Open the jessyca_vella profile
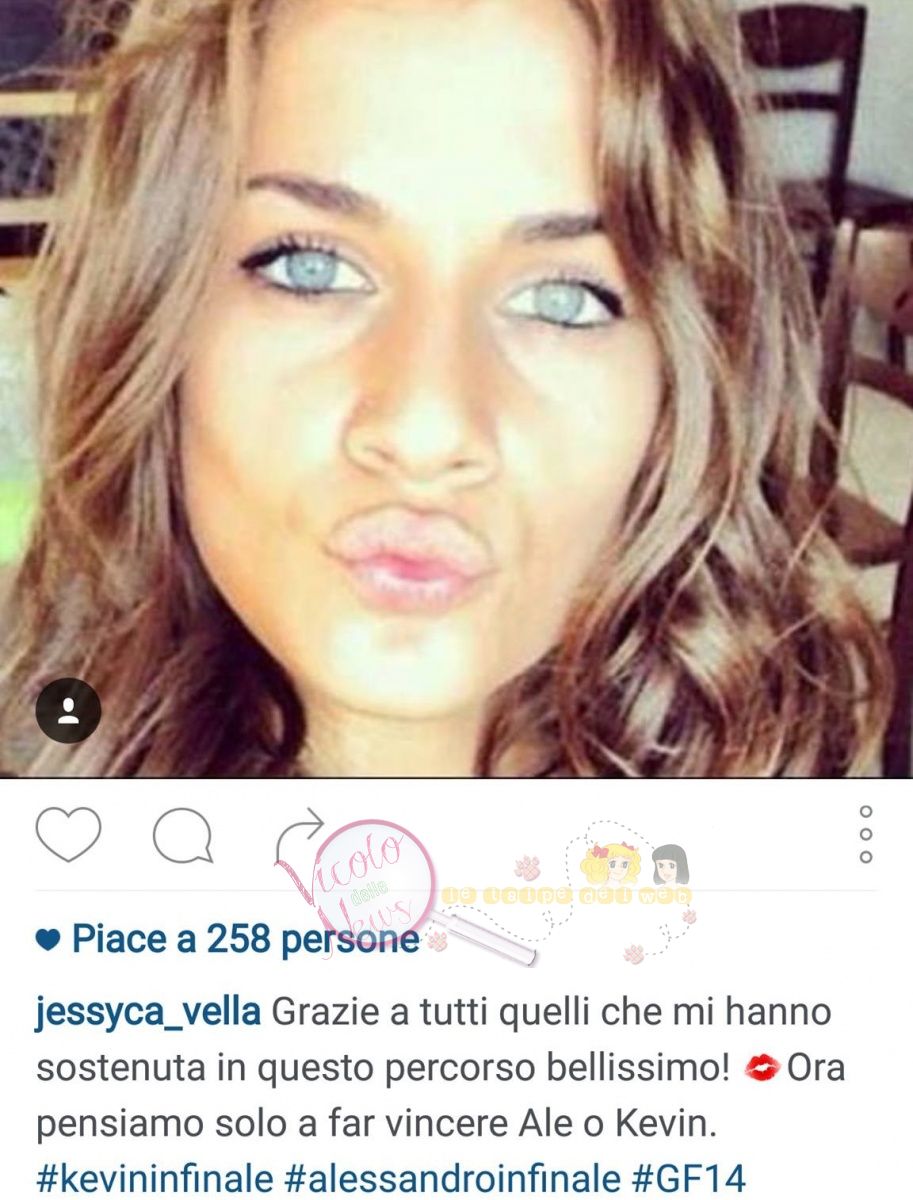Screen dimensions: 913x1200 point(148,1012)
